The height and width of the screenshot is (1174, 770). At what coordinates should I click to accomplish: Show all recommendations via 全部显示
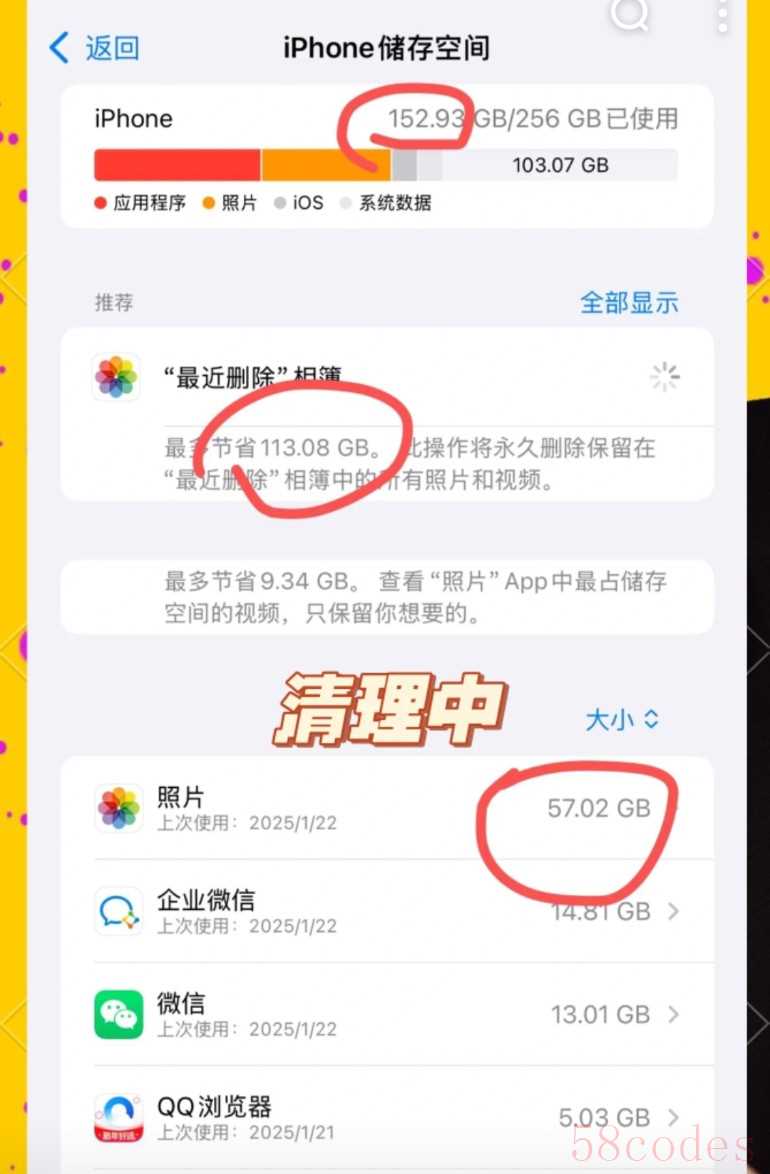point(629,302)
